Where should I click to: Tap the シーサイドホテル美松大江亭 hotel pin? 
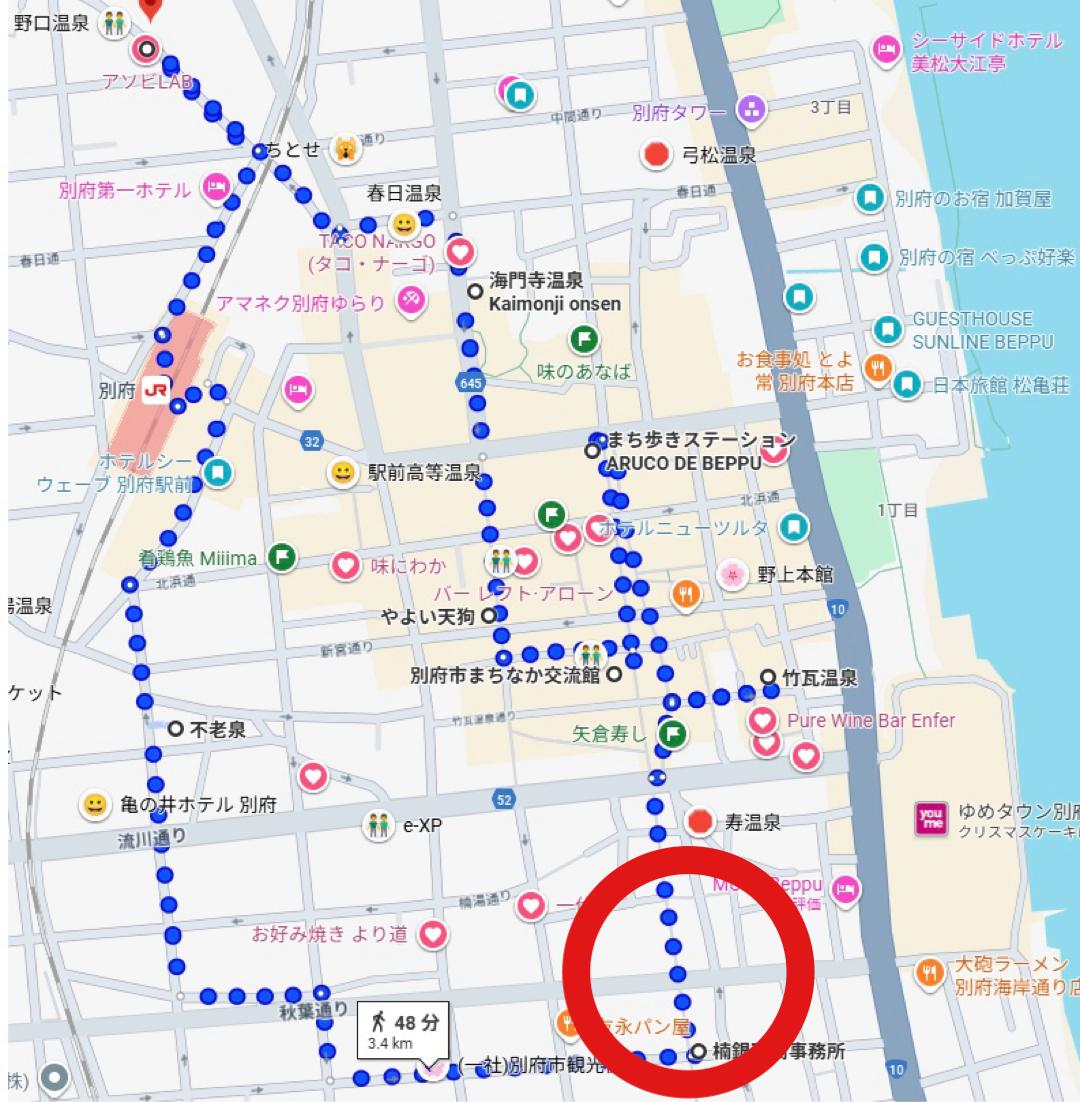pyautogui.click(x=886, y=50)
